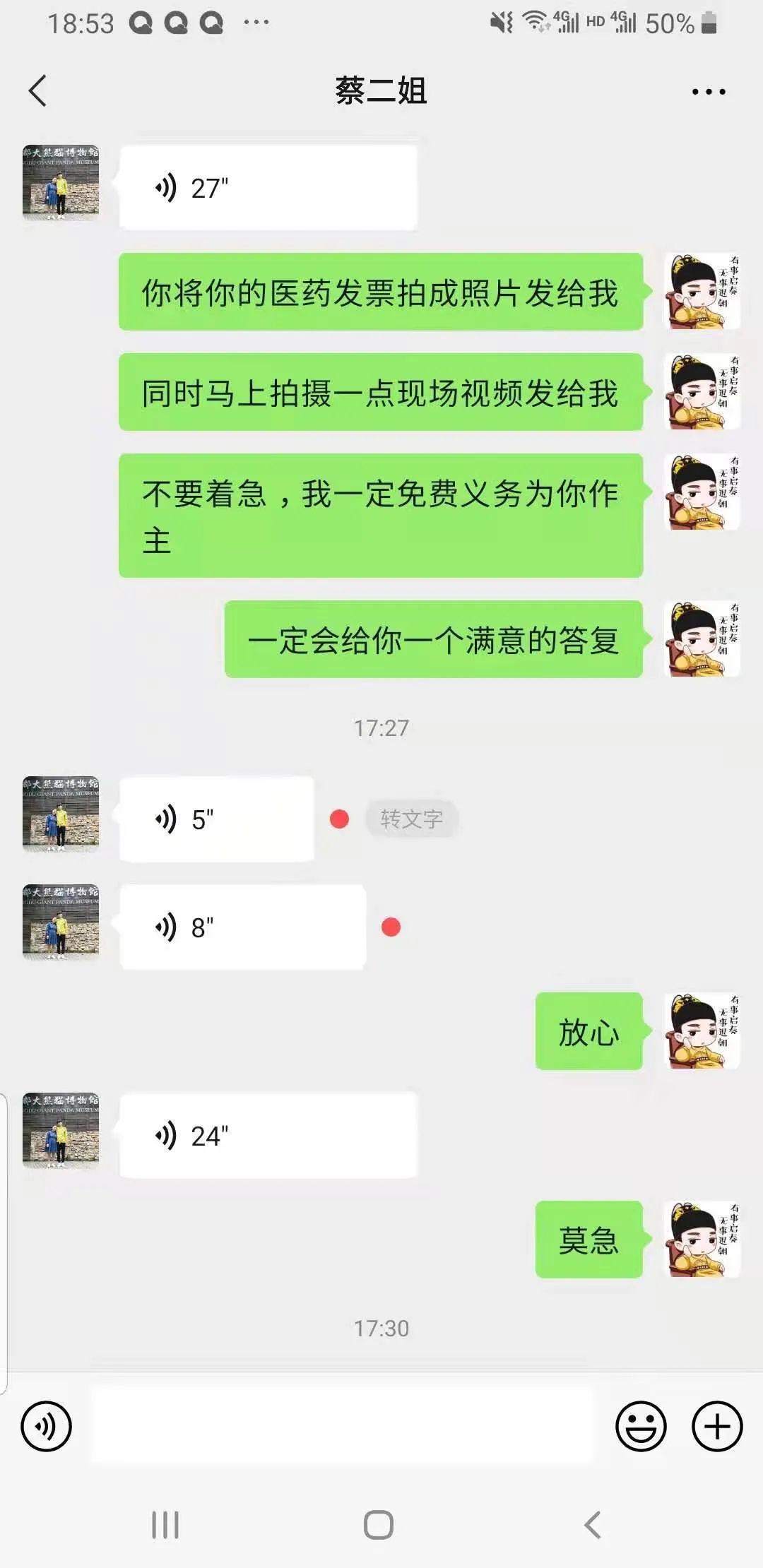Play the 27-second voice message

click(268, 188)
